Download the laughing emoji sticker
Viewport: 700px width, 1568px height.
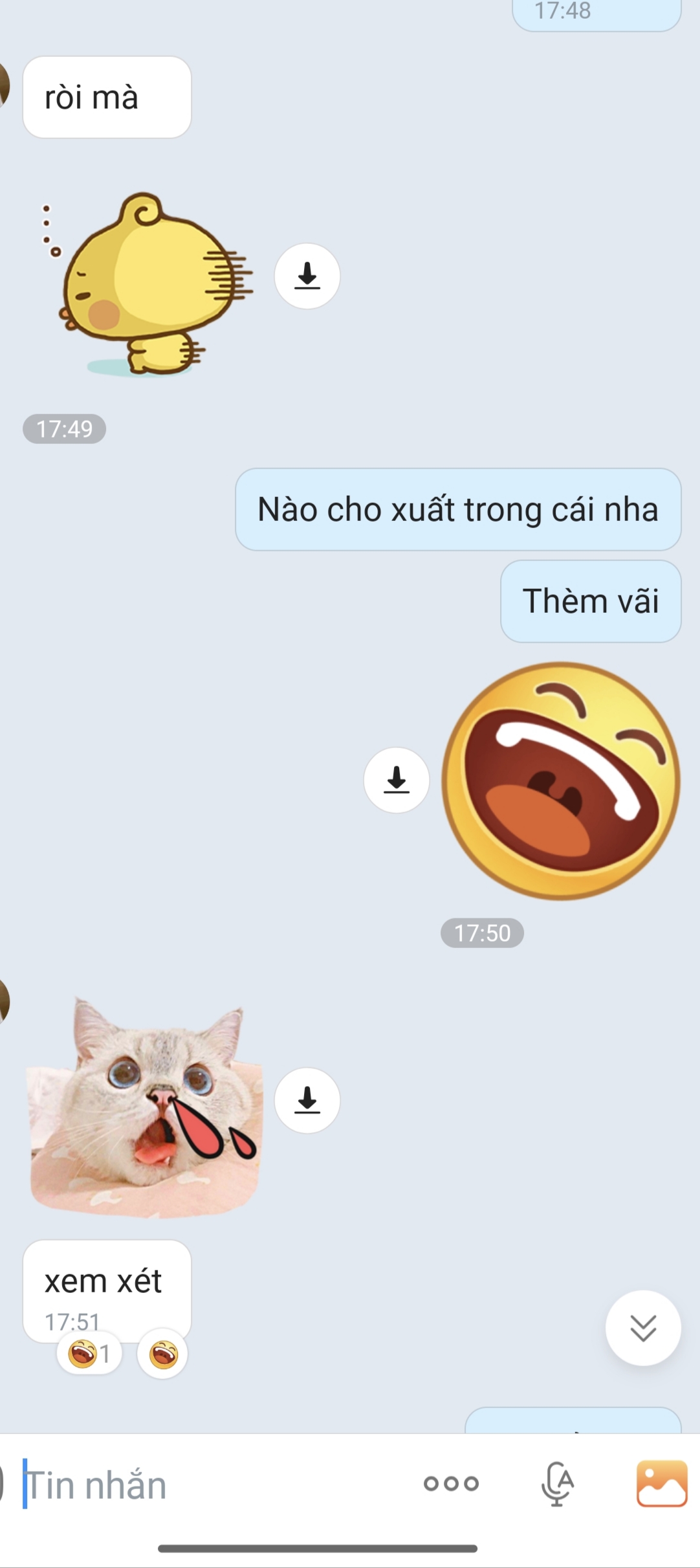[397, 780]
